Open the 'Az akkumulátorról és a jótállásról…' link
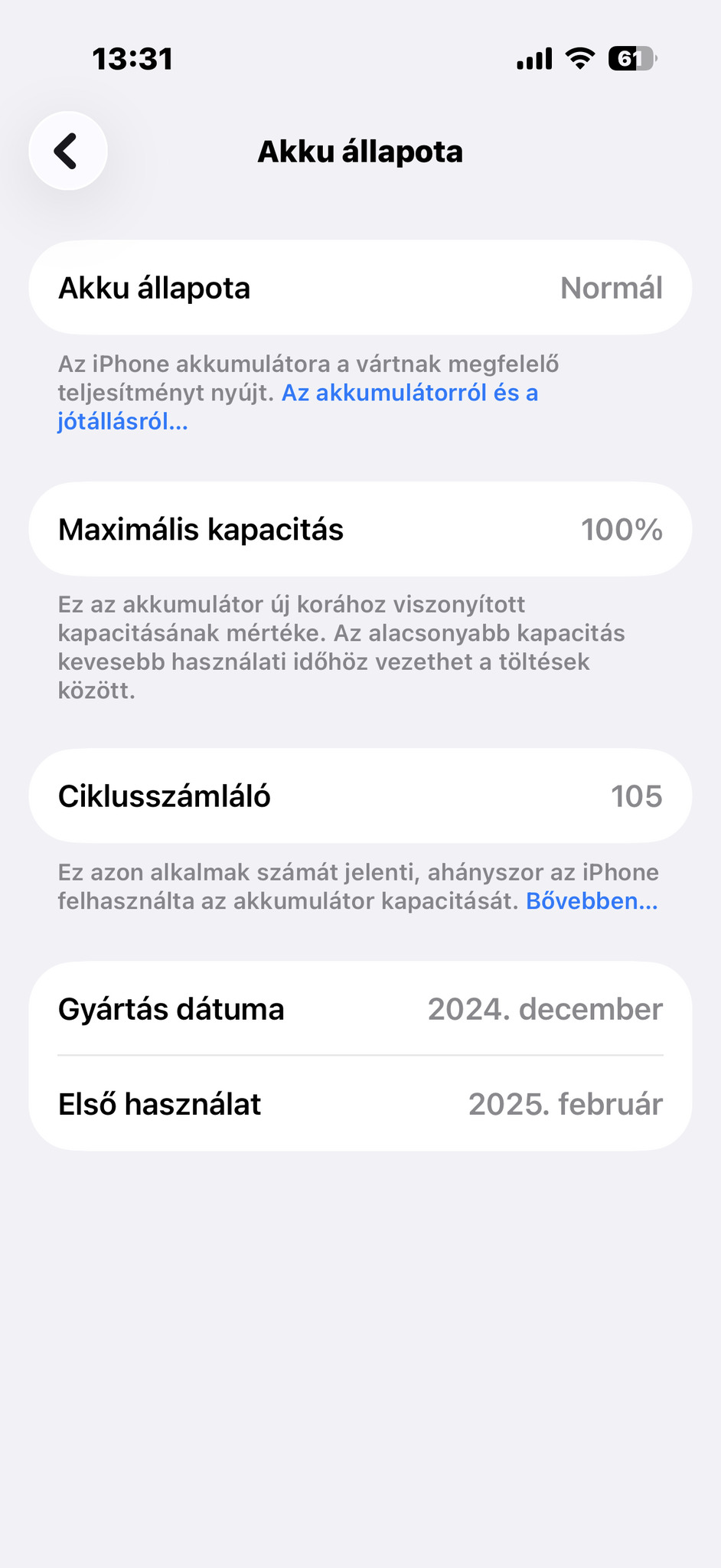 tap(409, 394)
